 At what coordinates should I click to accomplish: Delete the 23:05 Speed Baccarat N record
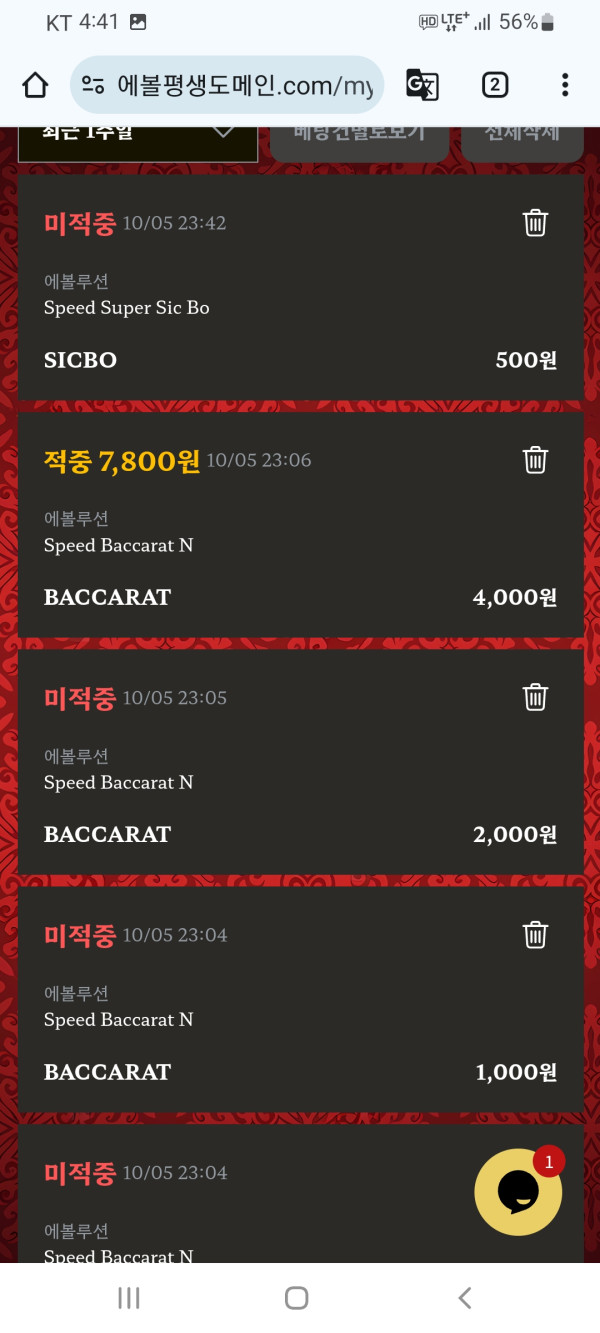tap(536, 697)
